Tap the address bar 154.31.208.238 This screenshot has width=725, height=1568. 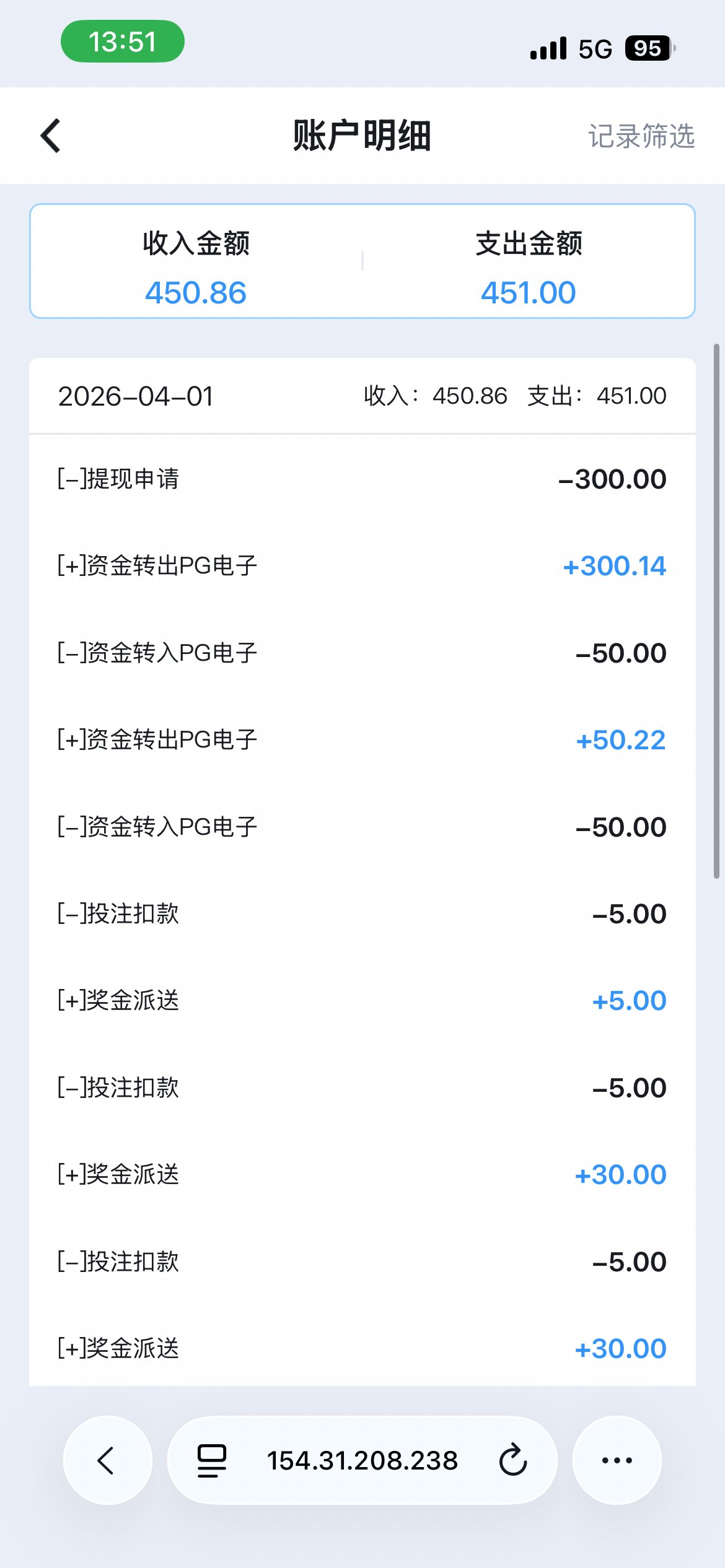362,1460
